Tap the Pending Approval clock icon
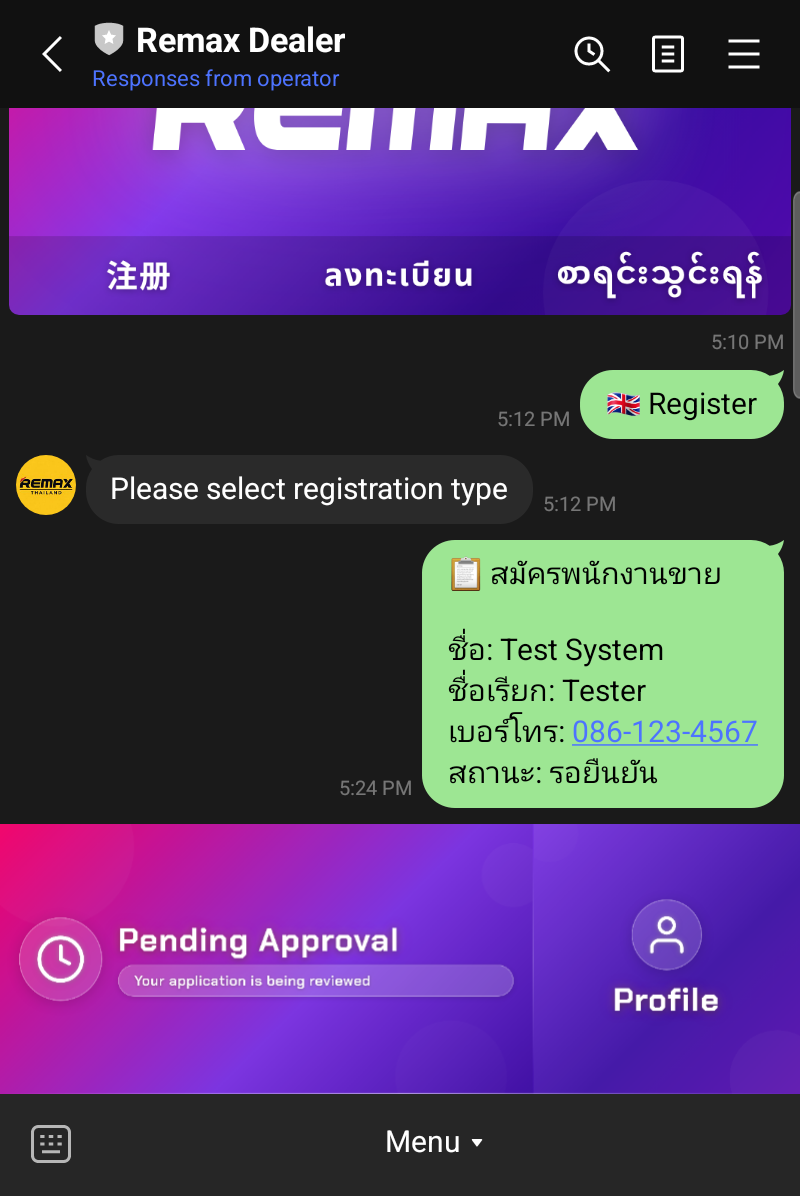The height and width of the screenshot is (1196, 800). [x=60, y=958]
